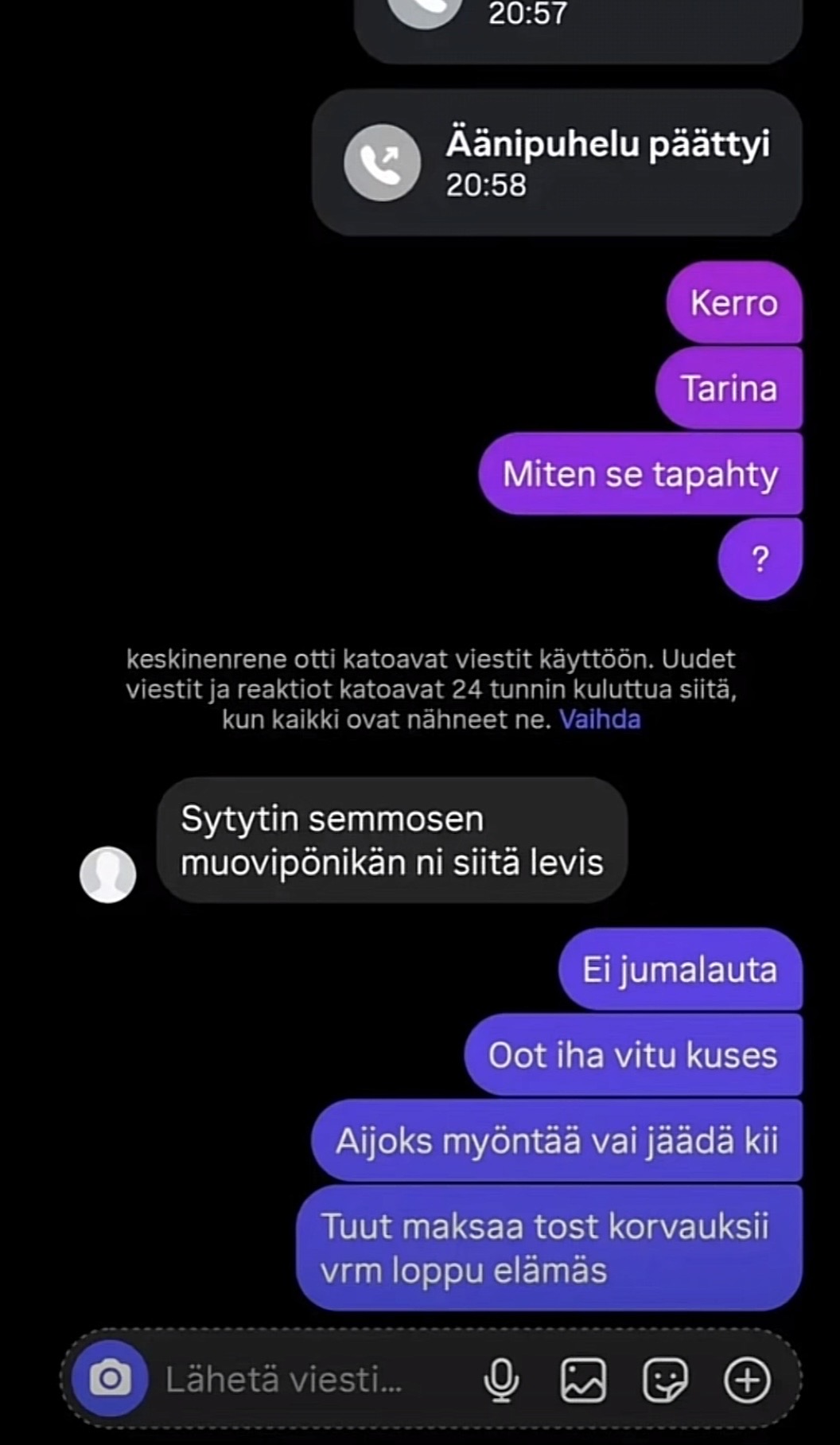Image resolution: width=840 pixels, height=1445 pixels.
Task: Open the plus more options button
Action: 747,1379
